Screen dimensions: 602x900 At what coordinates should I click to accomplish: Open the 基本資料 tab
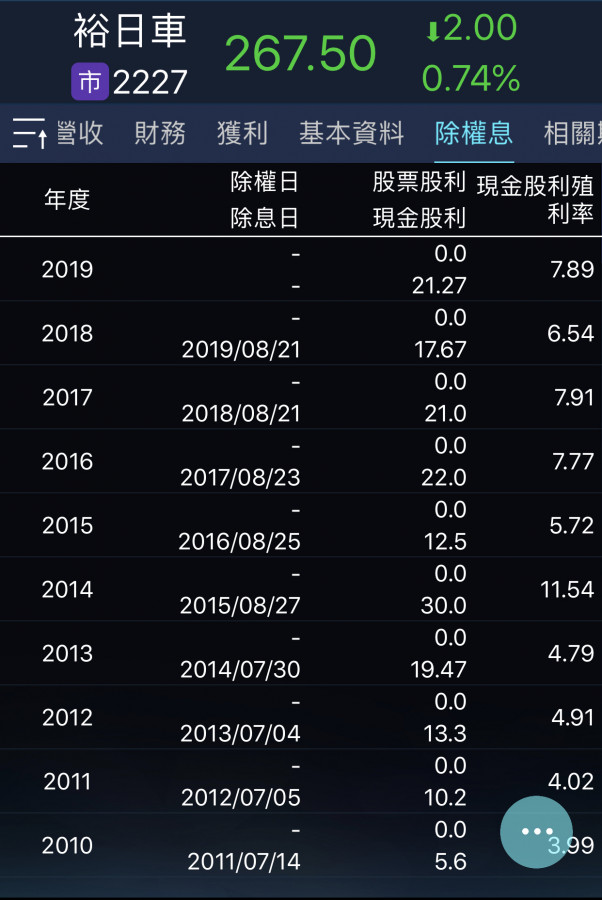point(351,133)
